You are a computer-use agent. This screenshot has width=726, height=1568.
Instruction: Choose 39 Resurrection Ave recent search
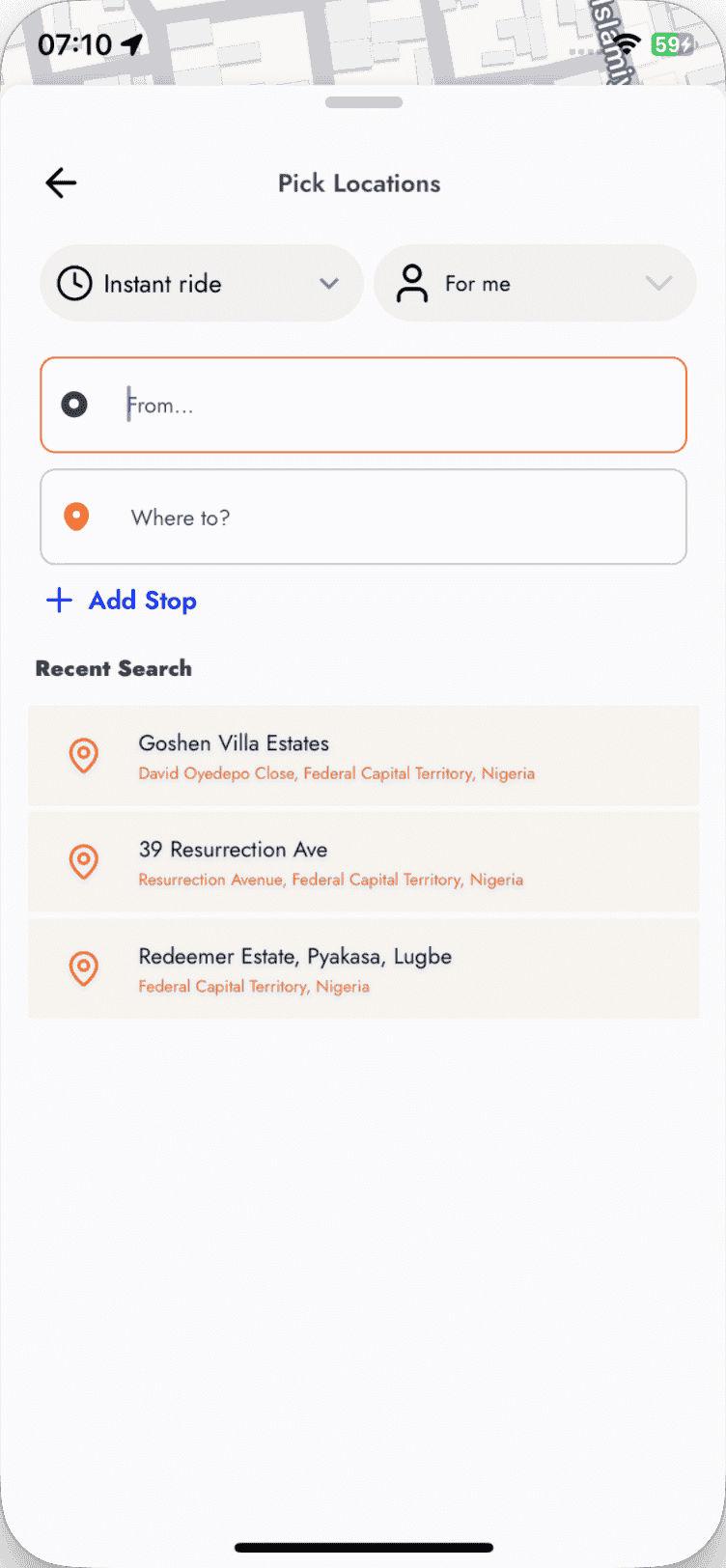tap(363, 862)
